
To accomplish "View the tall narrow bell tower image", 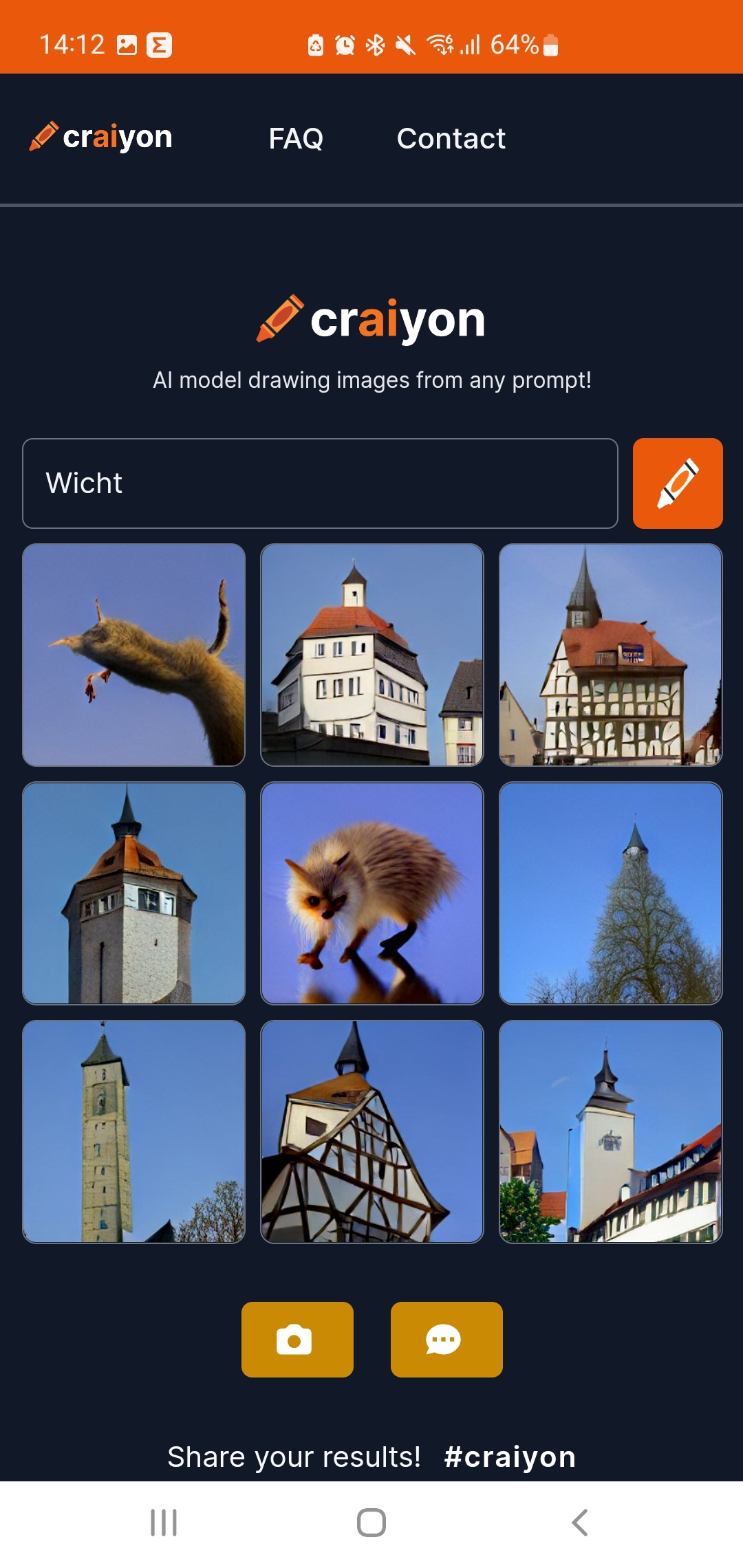I will 134,1131.
